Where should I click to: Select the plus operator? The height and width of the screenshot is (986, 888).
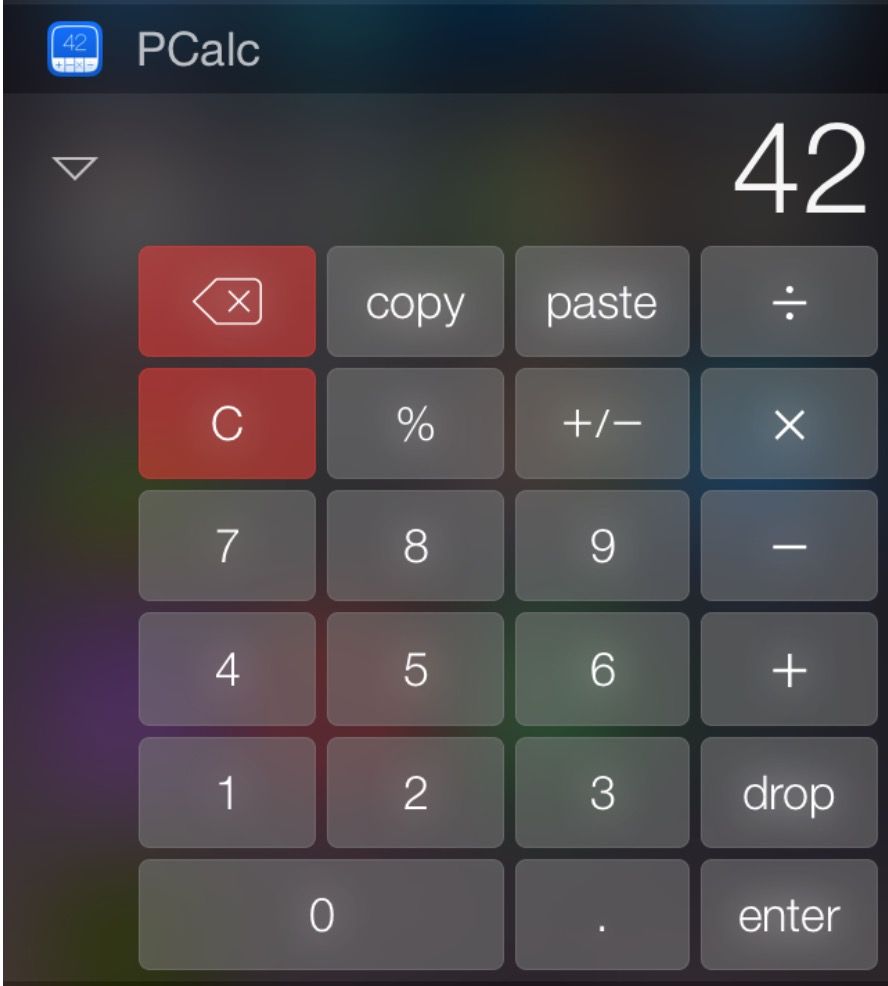(789, 669)
